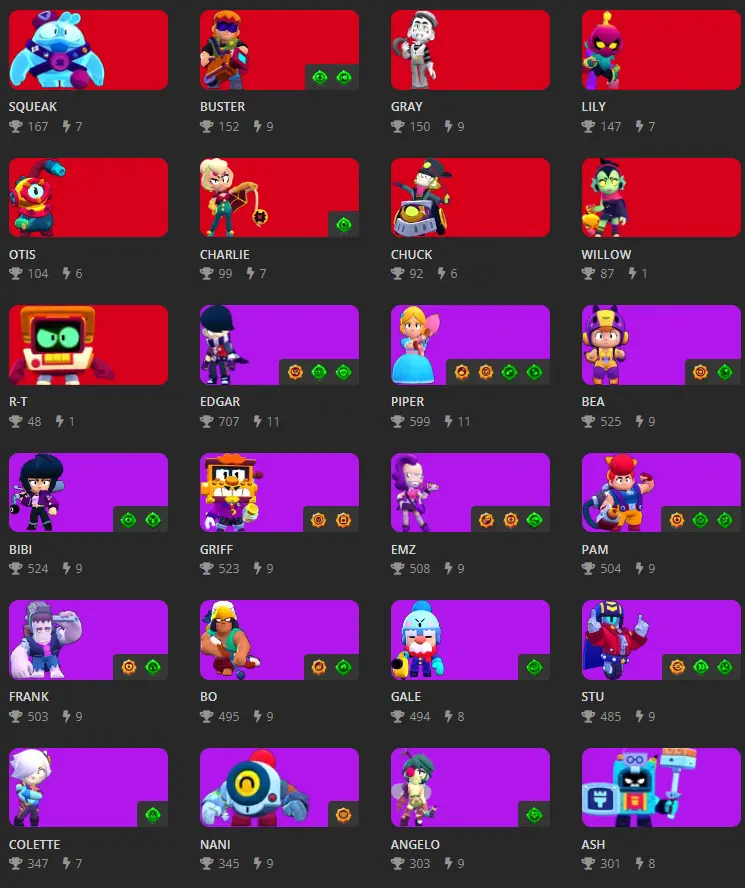Select the Ash brawler card

[661, 788]
